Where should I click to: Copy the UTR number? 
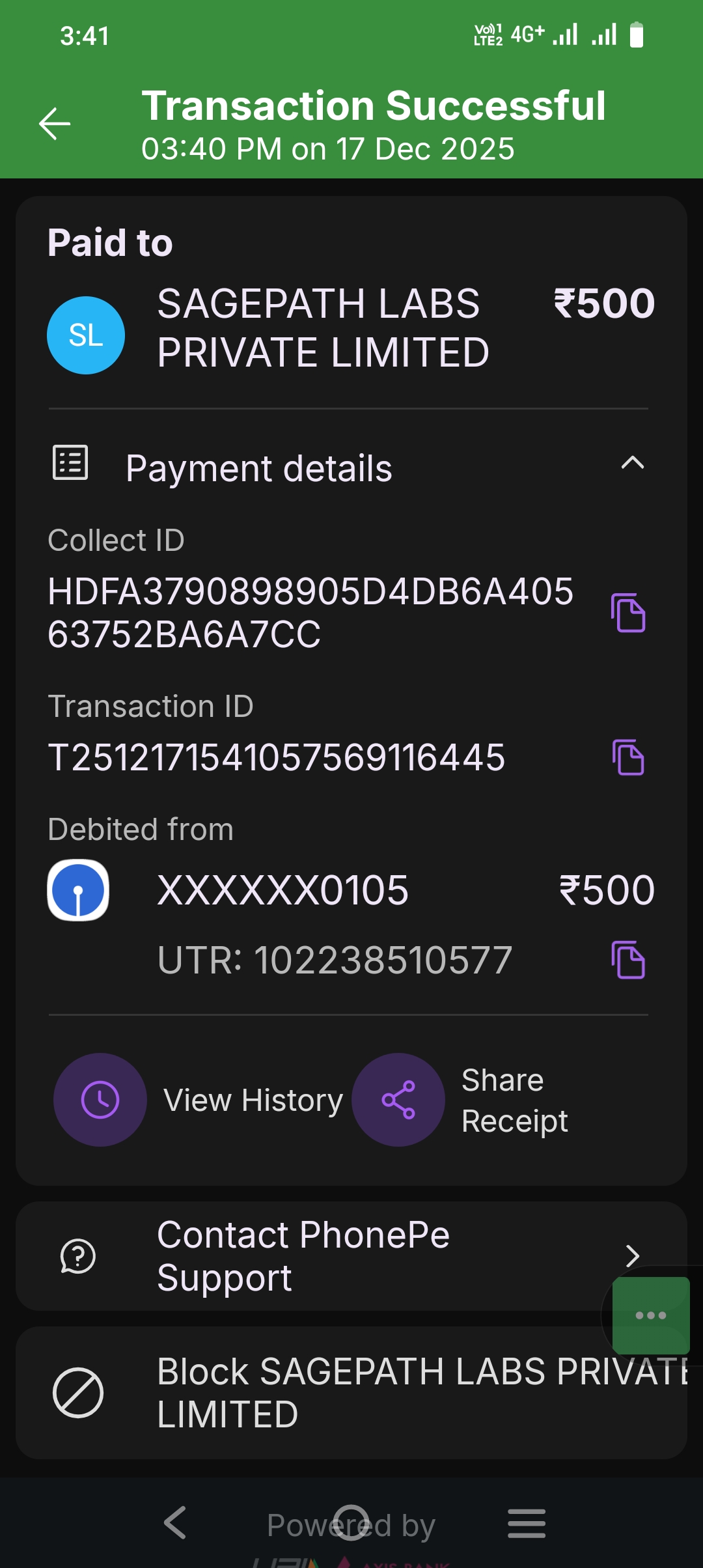pos(628,960)
